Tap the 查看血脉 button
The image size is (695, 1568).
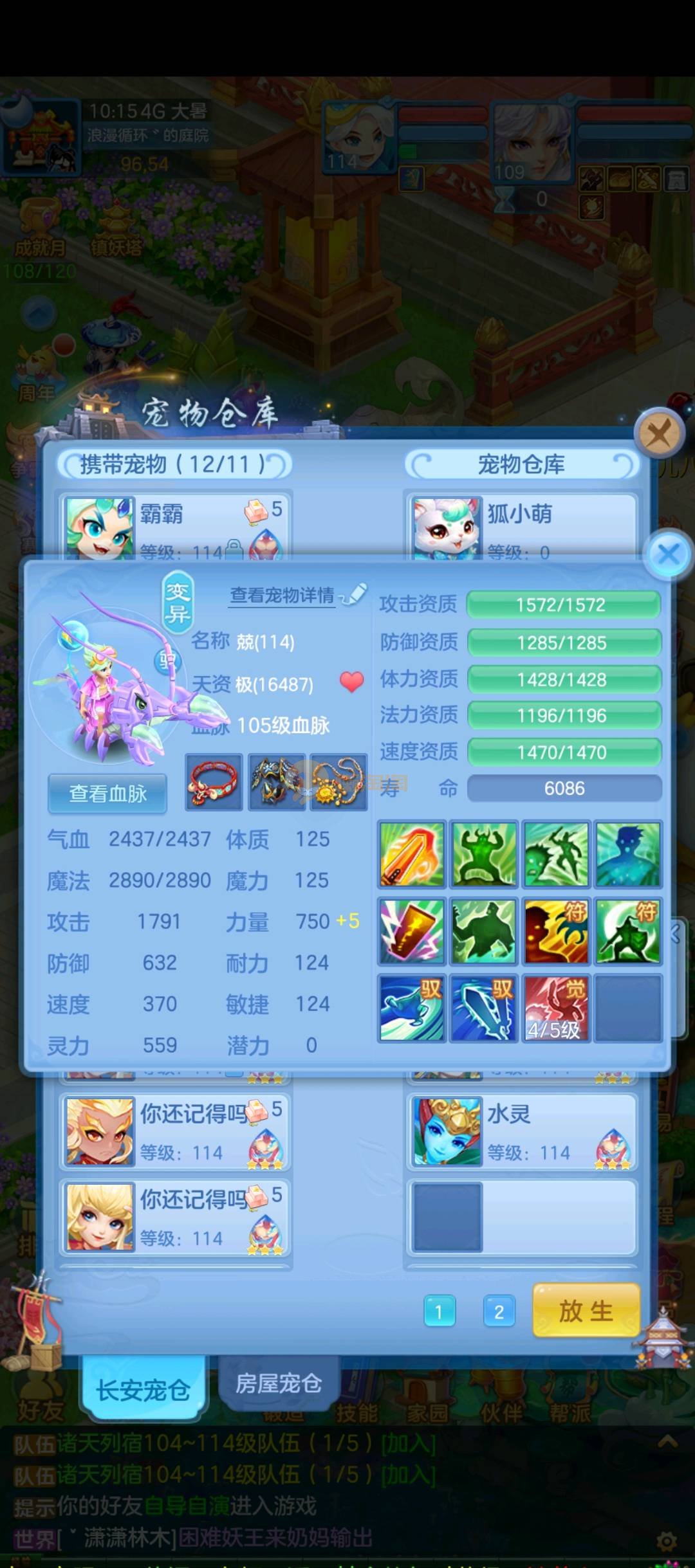[107, 794]
